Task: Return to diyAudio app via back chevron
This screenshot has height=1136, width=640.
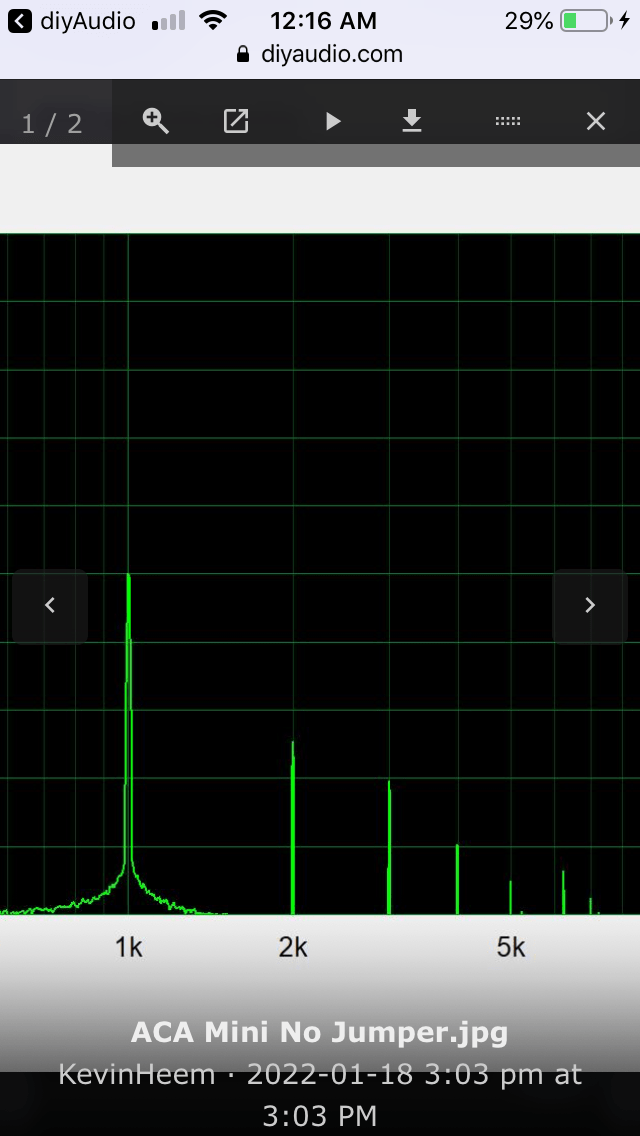Action: pos(20,22)
